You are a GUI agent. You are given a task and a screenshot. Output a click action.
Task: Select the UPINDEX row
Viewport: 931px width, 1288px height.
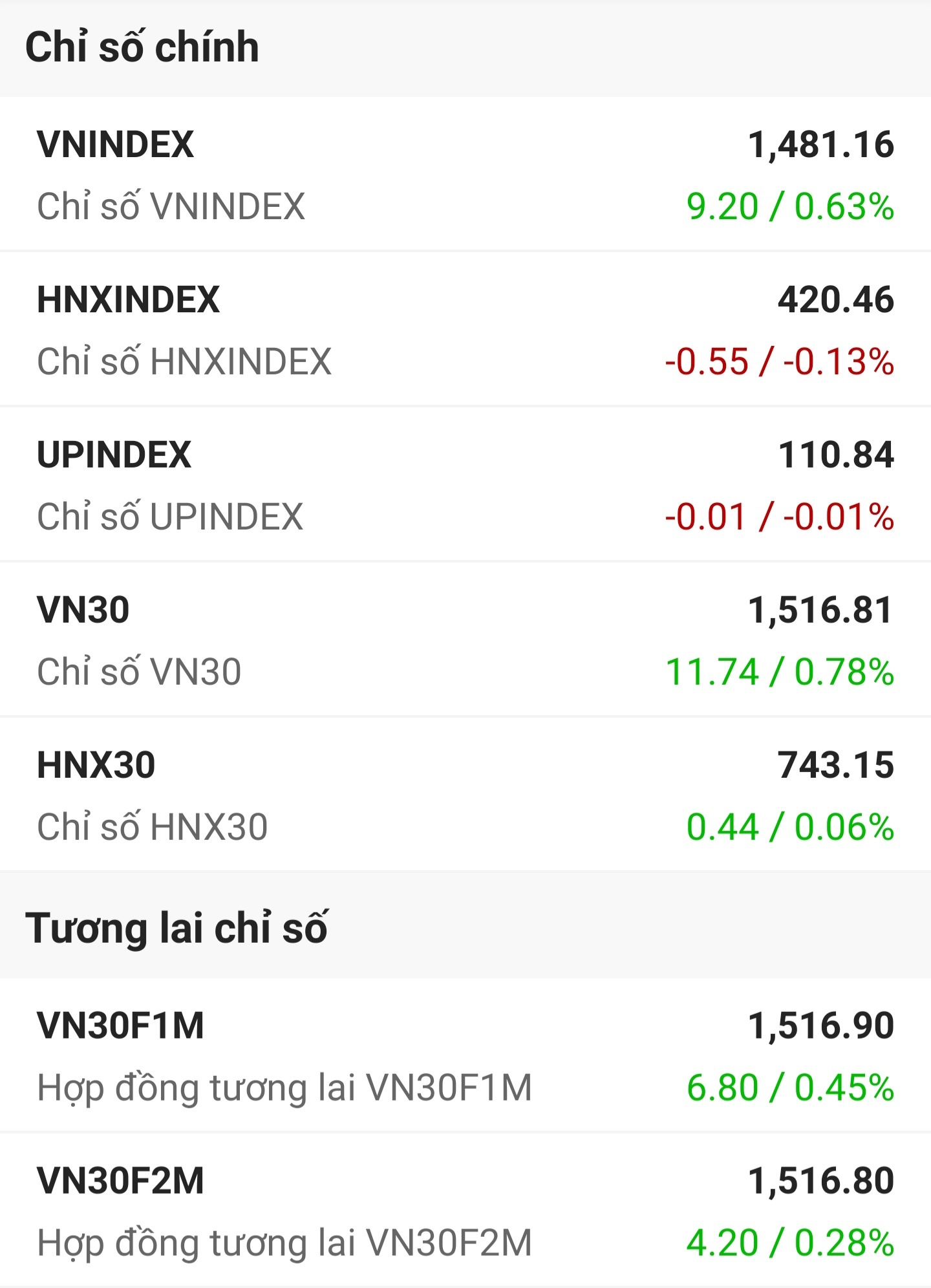[465, 485]
